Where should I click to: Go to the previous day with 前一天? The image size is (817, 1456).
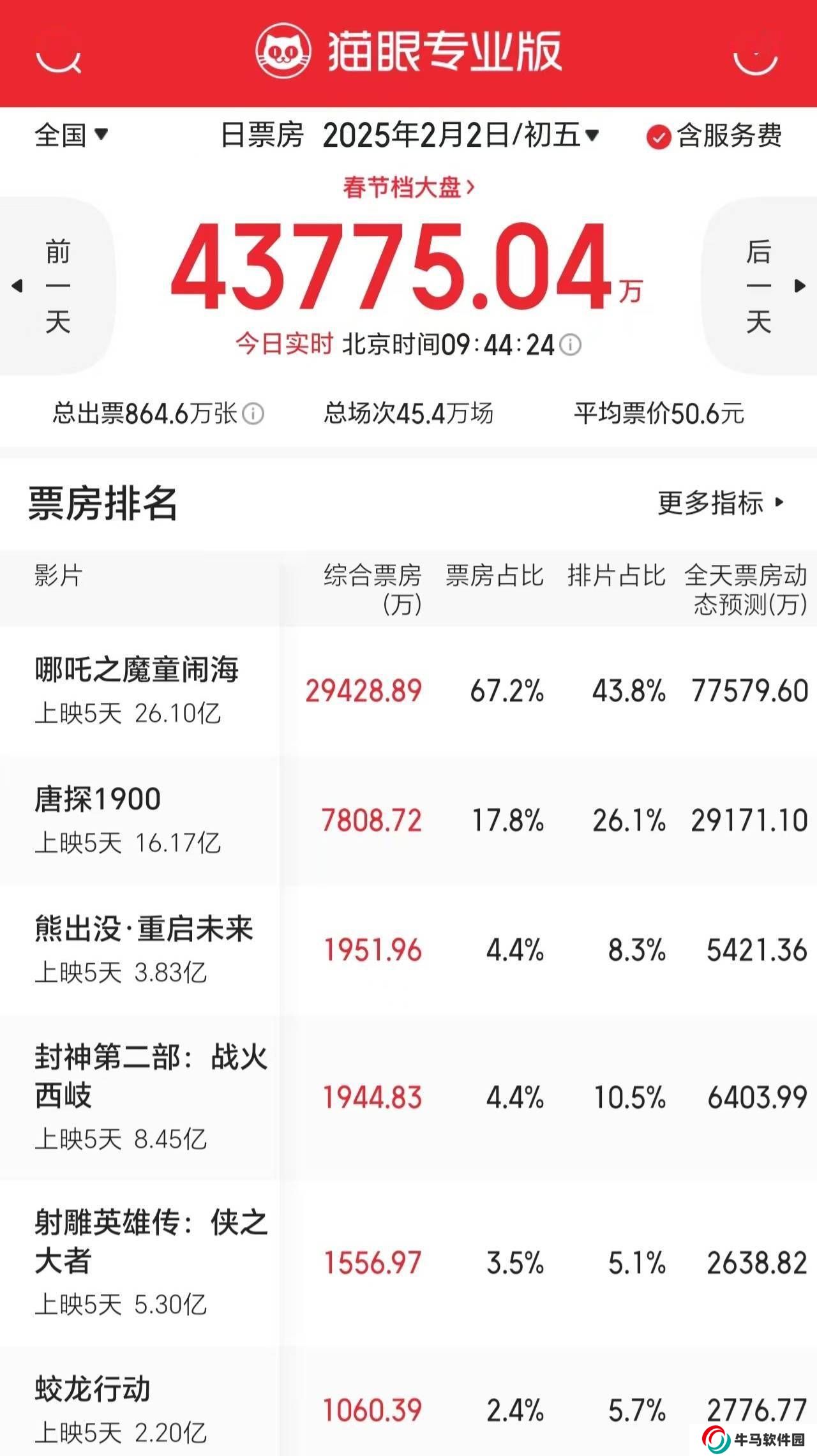[x=56, y=286]
